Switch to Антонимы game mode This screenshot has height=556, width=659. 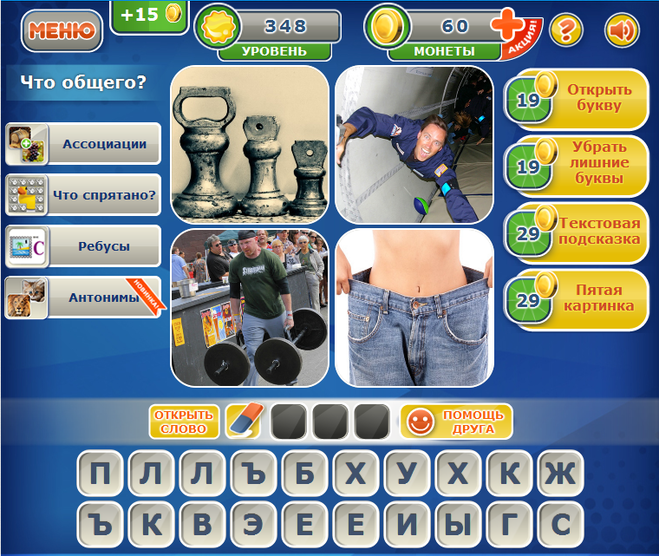[84, 298]
